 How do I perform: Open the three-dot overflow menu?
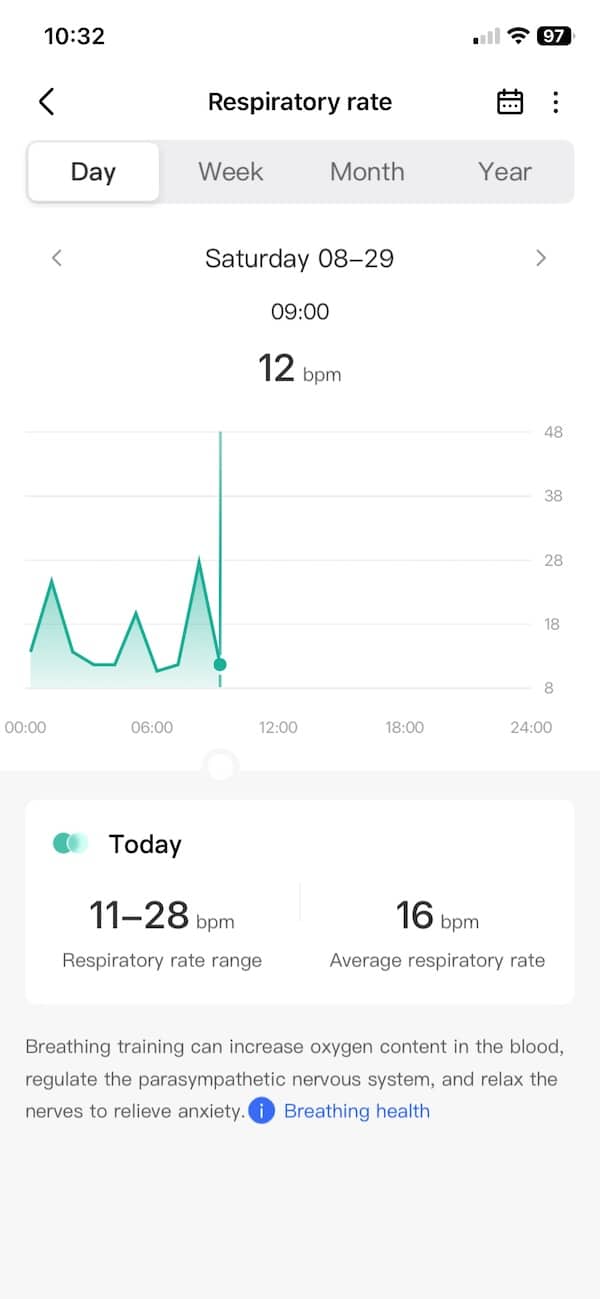click(556, 102)
